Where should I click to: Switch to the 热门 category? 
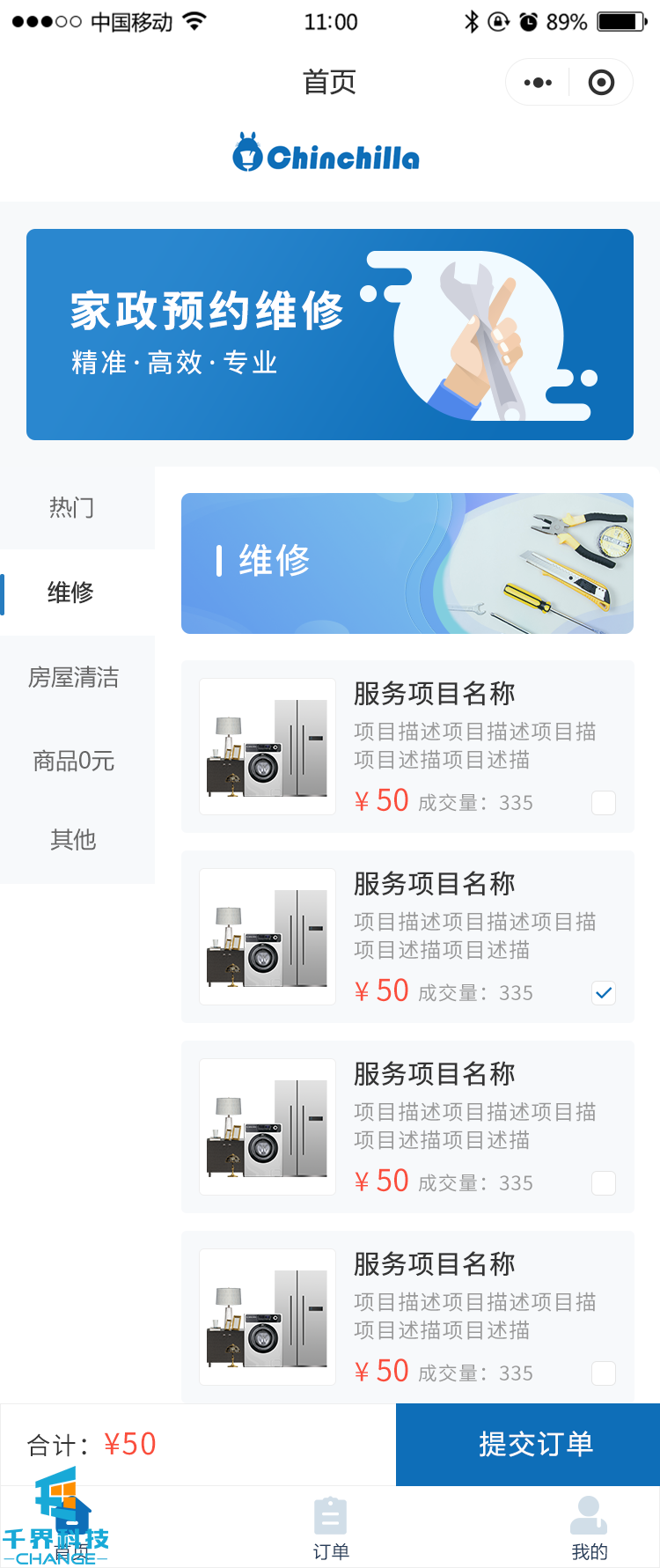click(x=72, y=508)
